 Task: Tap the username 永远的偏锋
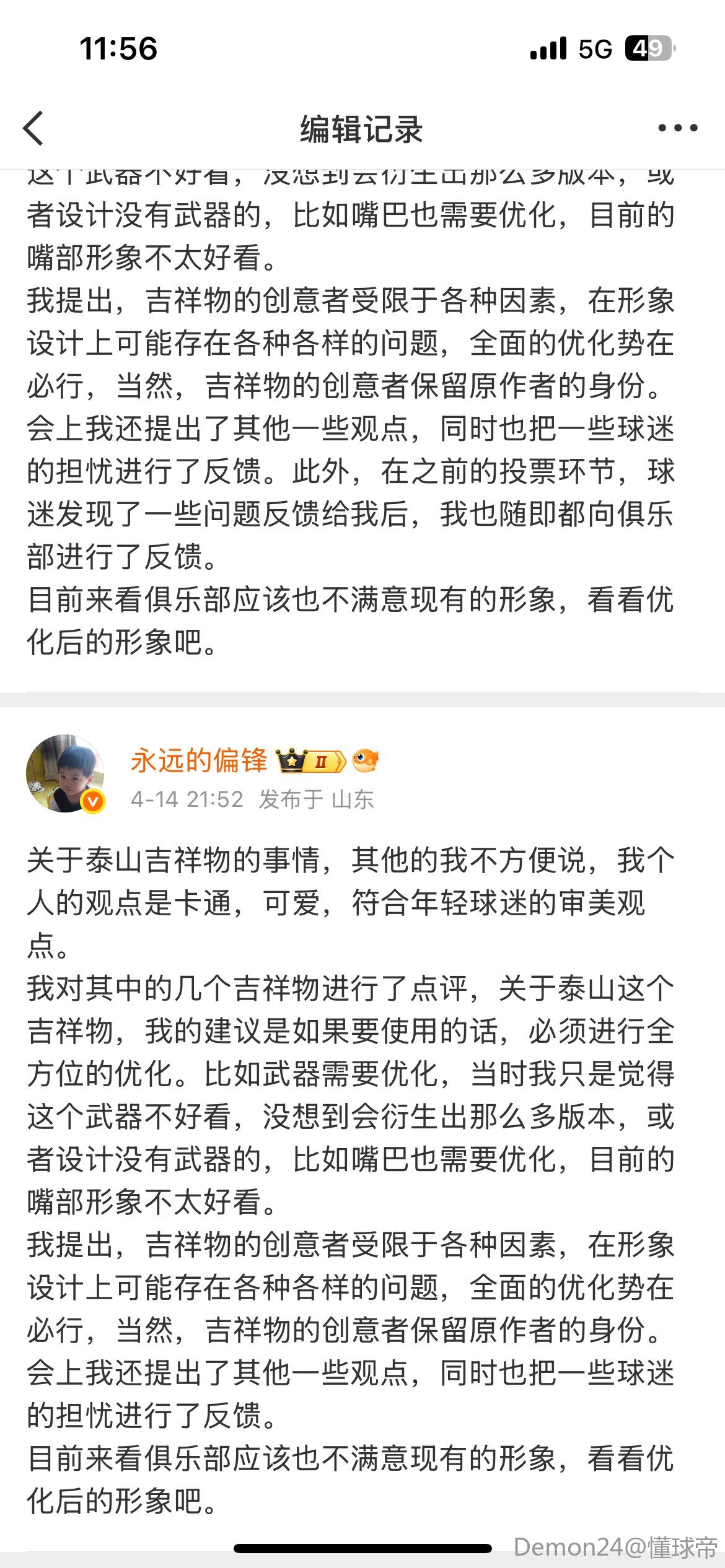198,760
